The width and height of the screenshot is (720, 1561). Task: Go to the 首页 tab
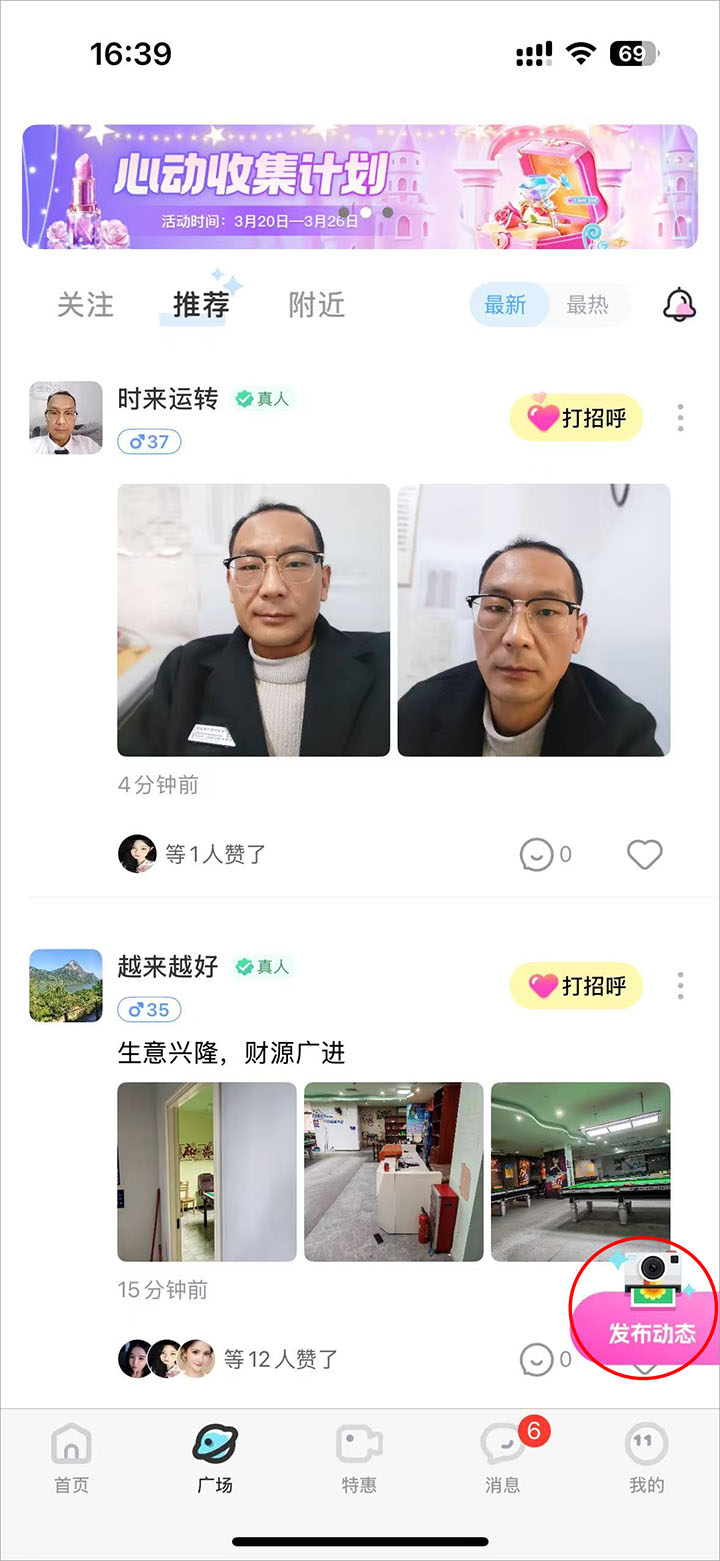(x=71, y=1460)
